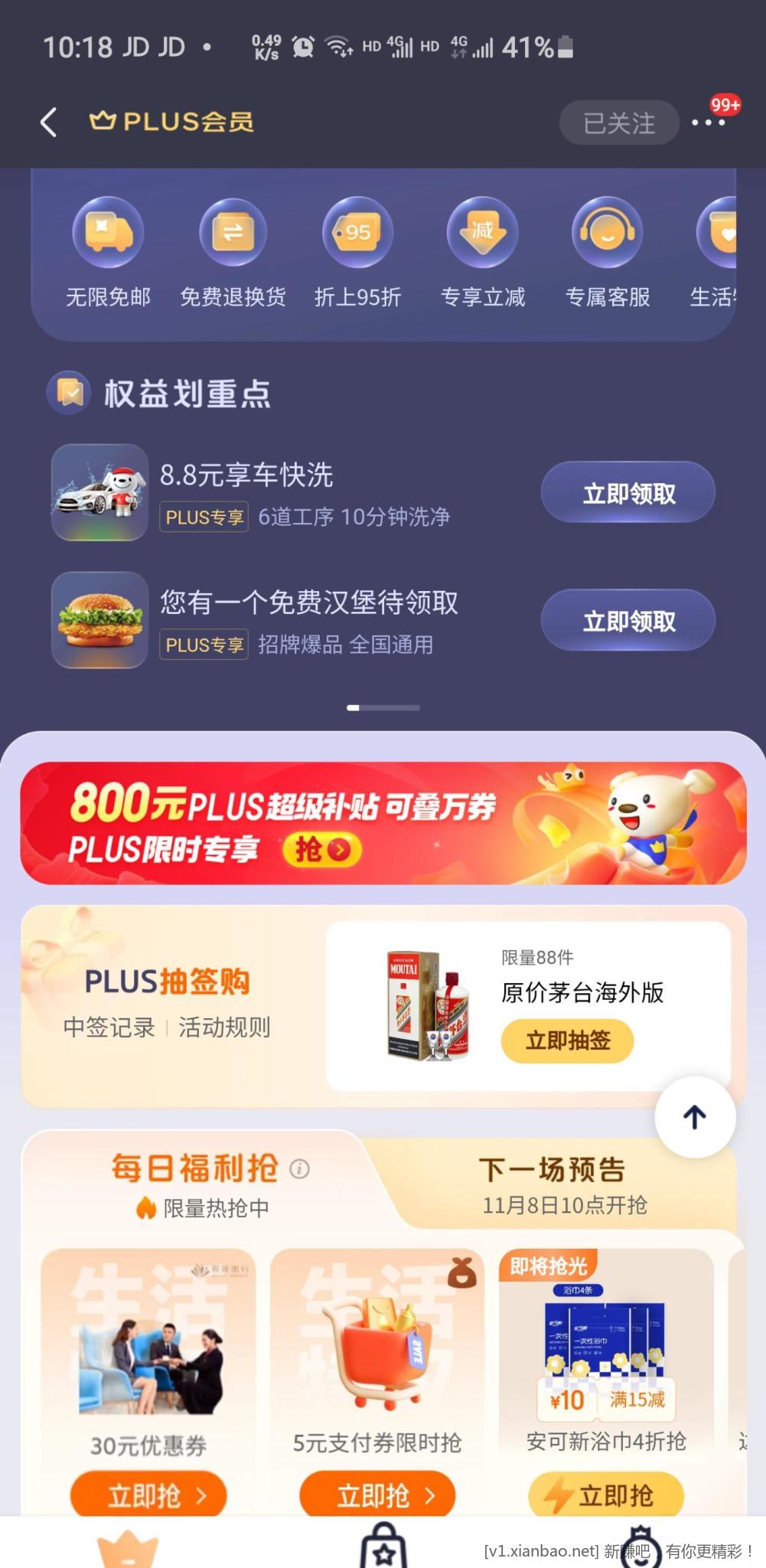The width and height of the screenshot is (766, 1568).
Task: View 中签记录 lottery records
Action: coord(109,1027)
